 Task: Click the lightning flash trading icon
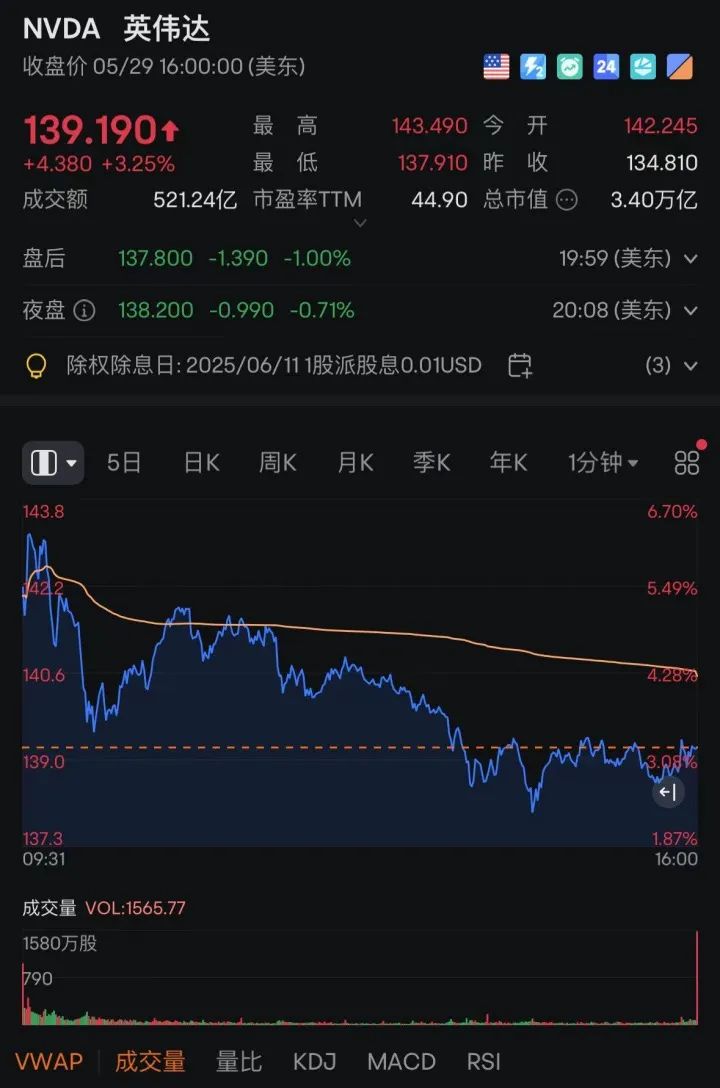point(533,67)
